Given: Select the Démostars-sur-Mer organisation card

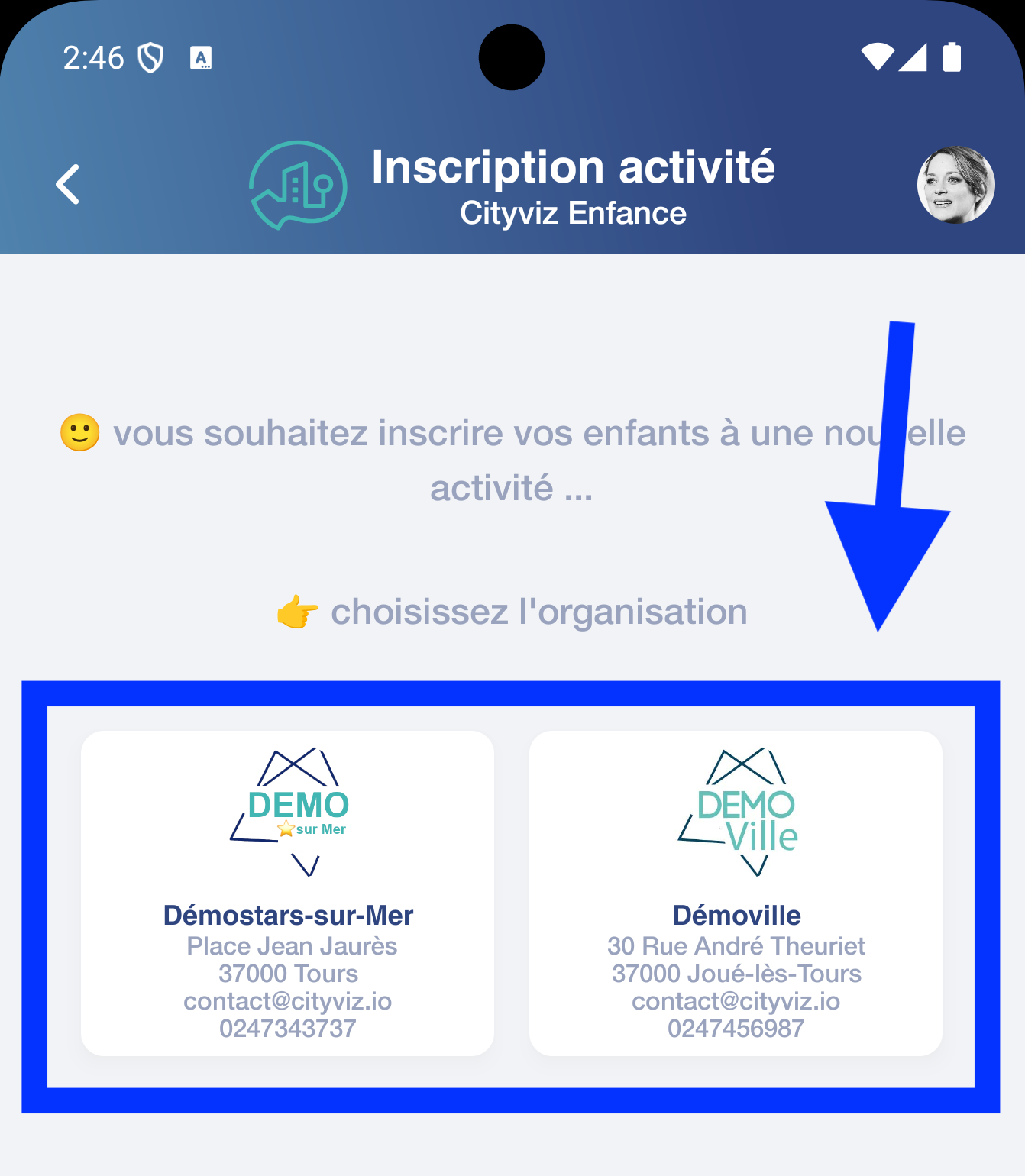Looking at the screenshot, I should pyautogui.click(x=288, y=893).
